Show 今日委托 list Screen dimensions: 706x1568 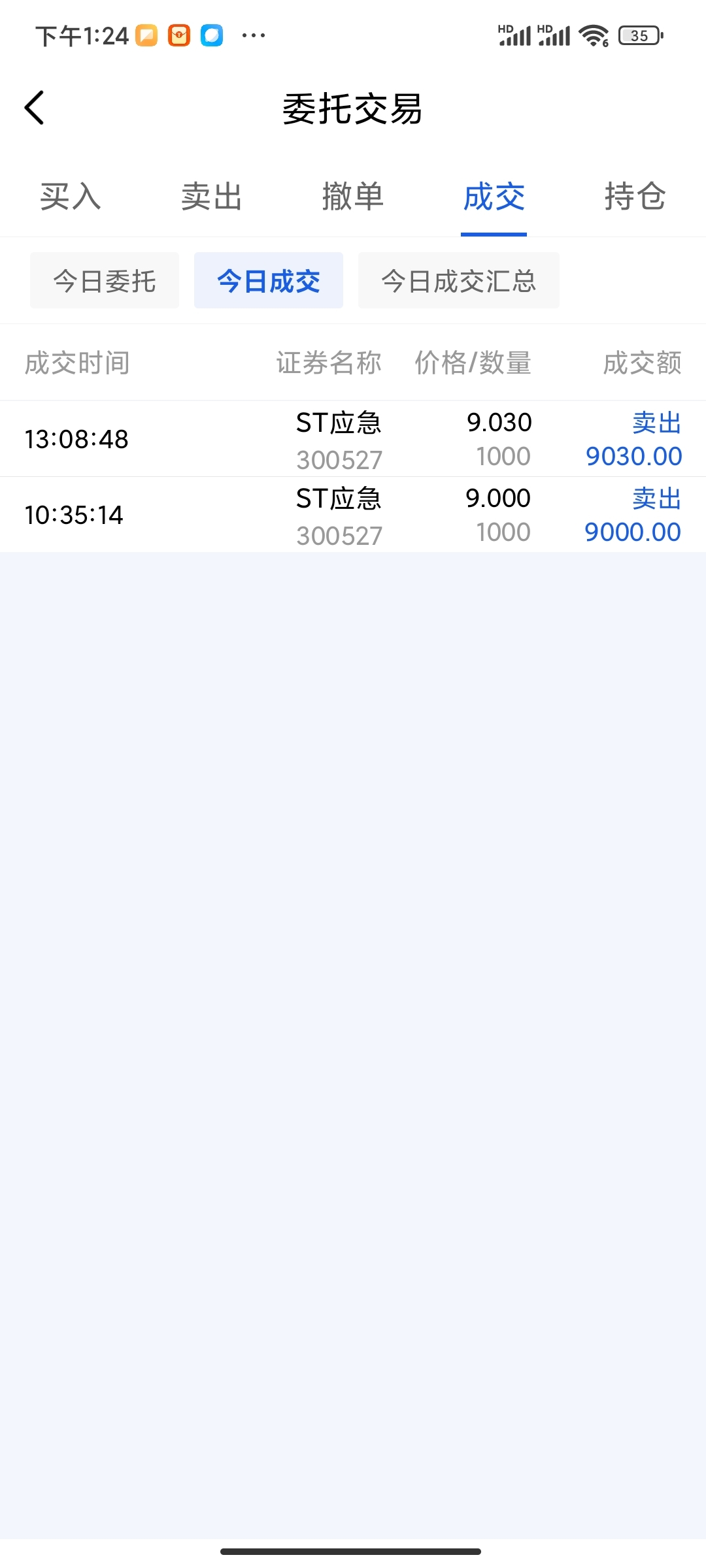click(105, 281)
